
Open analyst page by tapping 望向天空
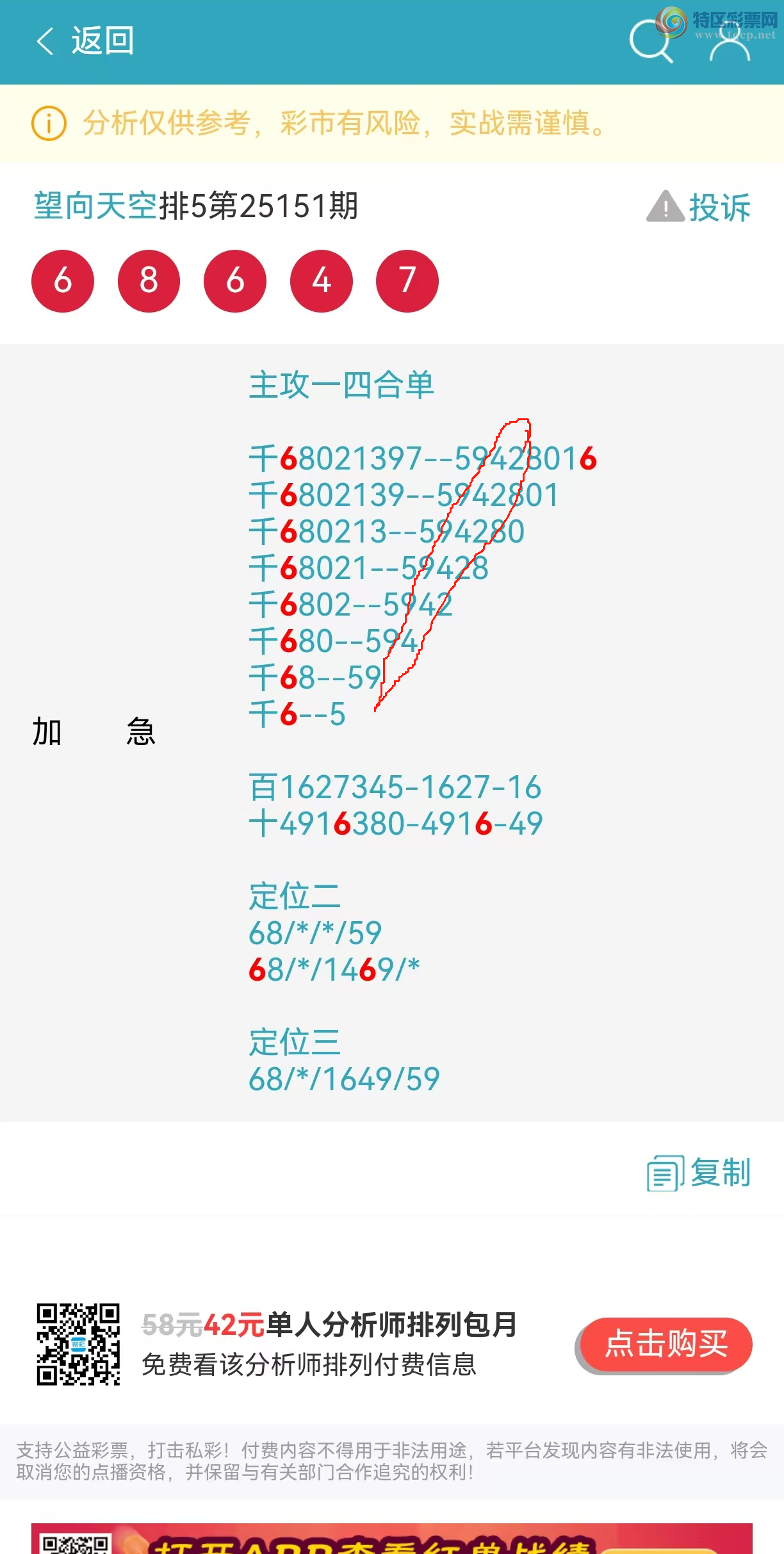pyautogui.click(x=94, y=205)
